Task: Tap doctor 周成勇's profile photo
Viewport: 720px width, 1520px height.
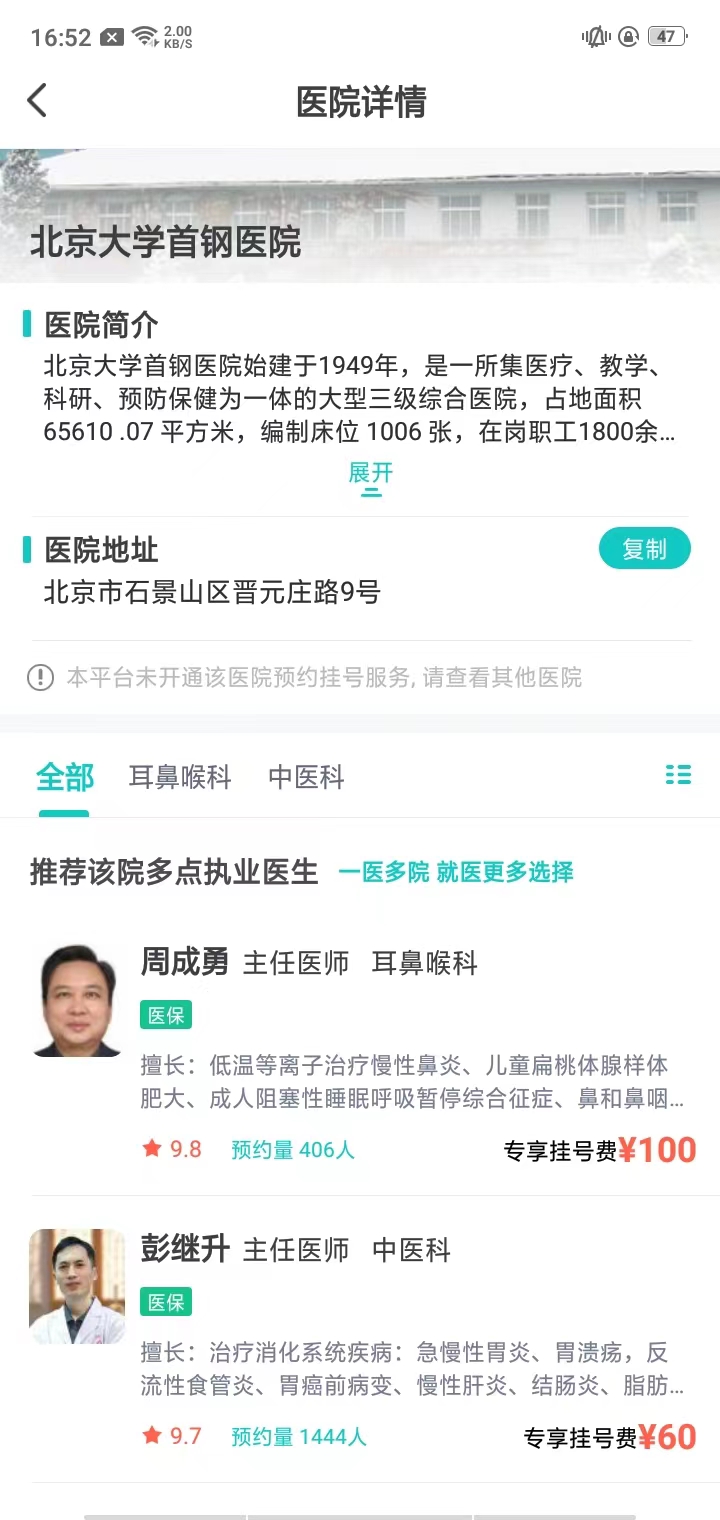Action: [x=77, y=998]
